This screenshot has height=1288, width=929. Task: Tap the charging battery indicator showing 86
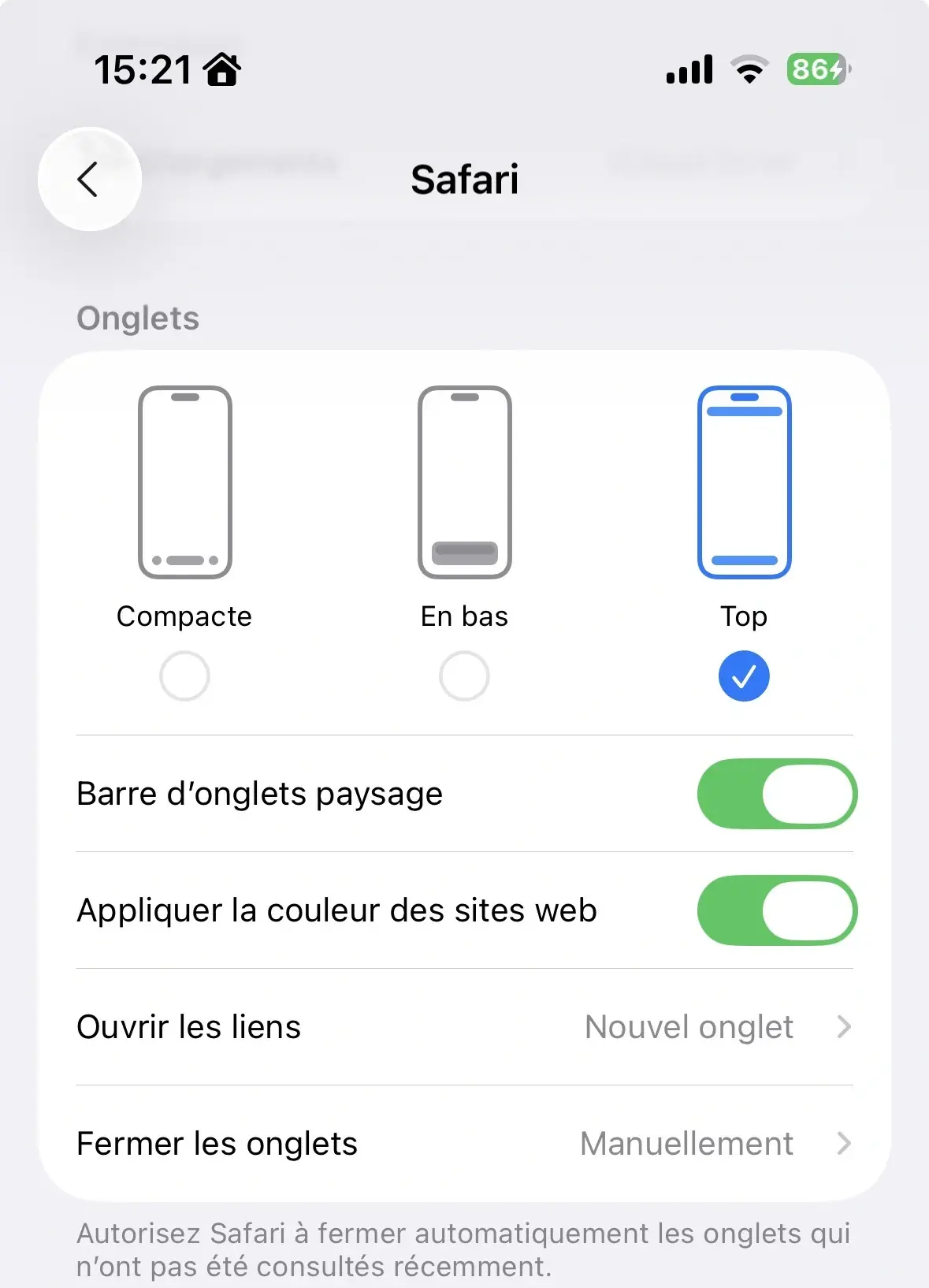pos(818,69)
